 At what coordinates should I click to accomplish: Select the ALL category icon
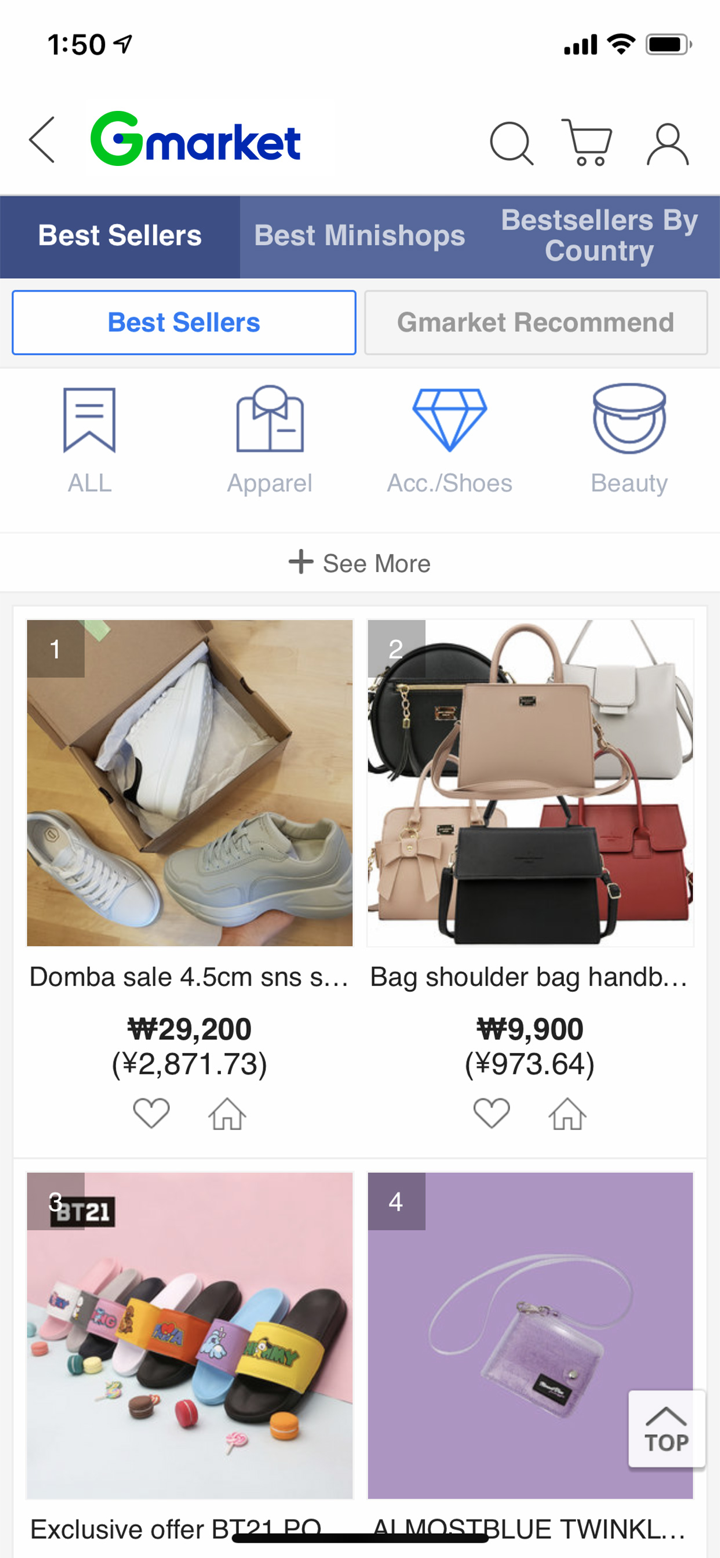click(x=89, y=430)
